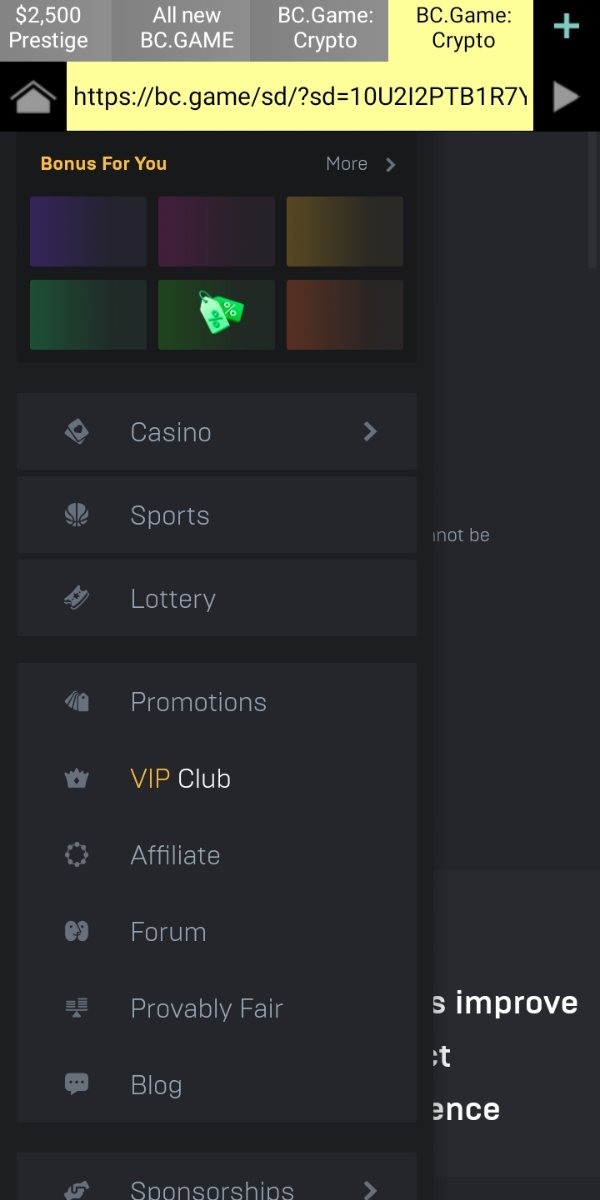Open the green coupon bonus tile
600x1200 pixels.
[216, 314]
